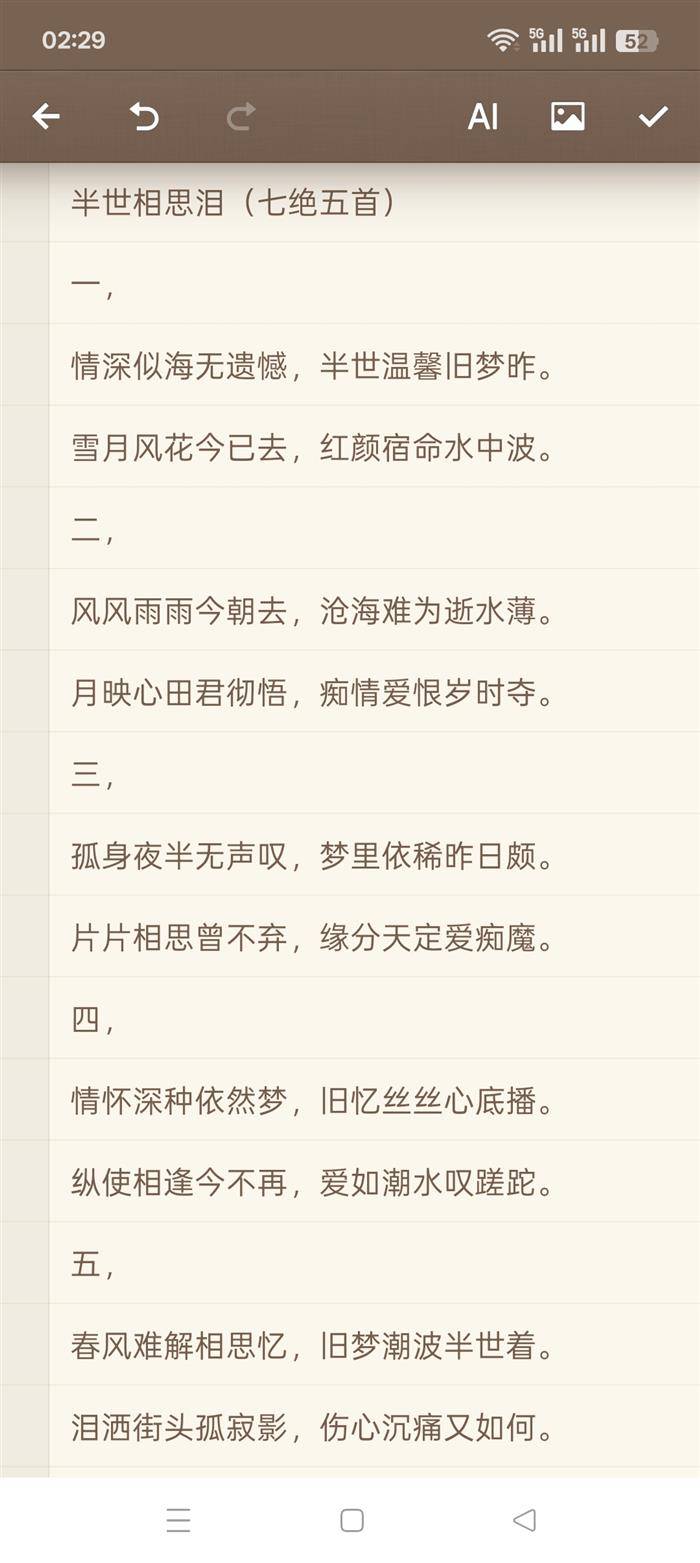Go to the home screen

point(352,1521)
